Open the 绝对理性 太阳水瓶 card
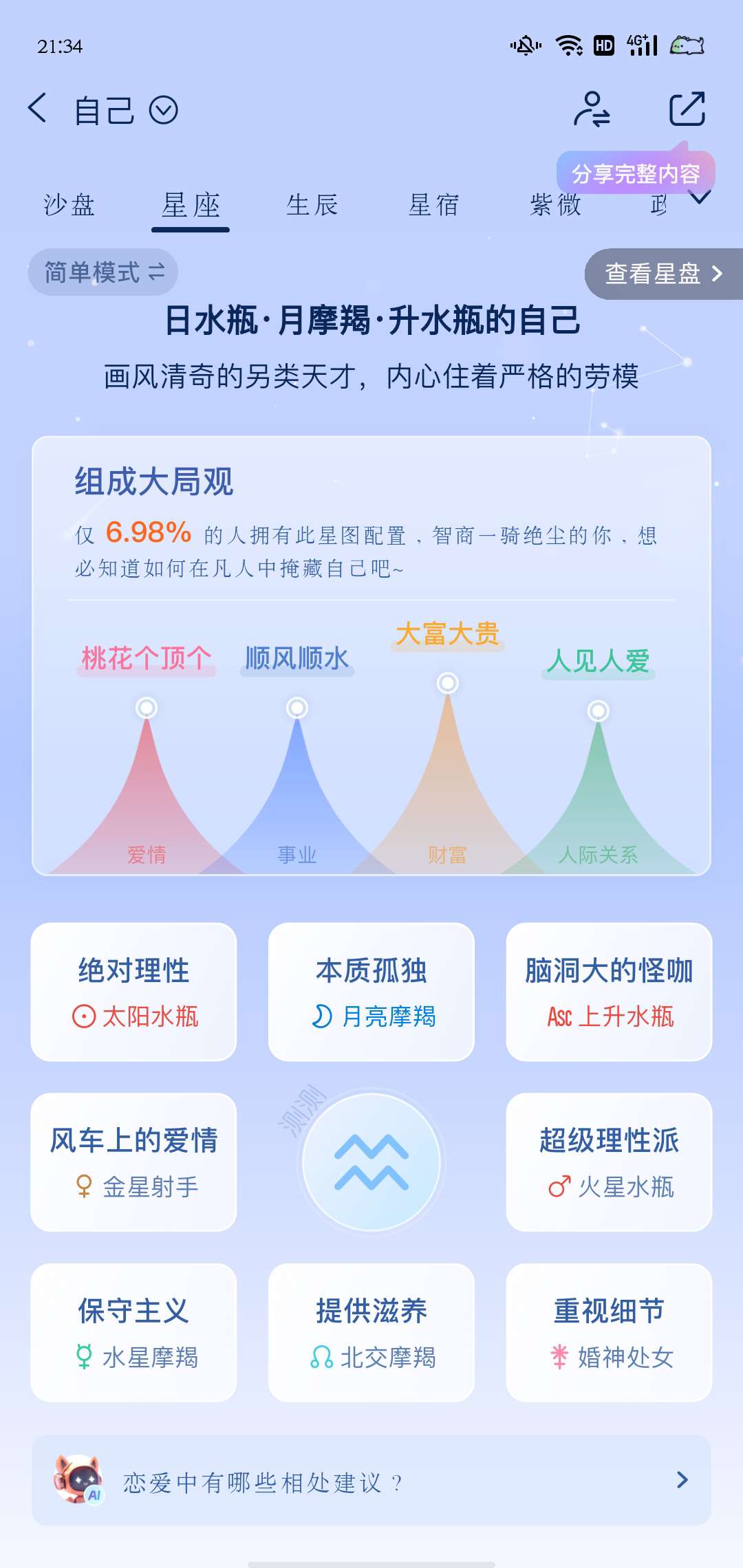The height and width of the screenshot is (1568, 743). click(x=133, y=992)
